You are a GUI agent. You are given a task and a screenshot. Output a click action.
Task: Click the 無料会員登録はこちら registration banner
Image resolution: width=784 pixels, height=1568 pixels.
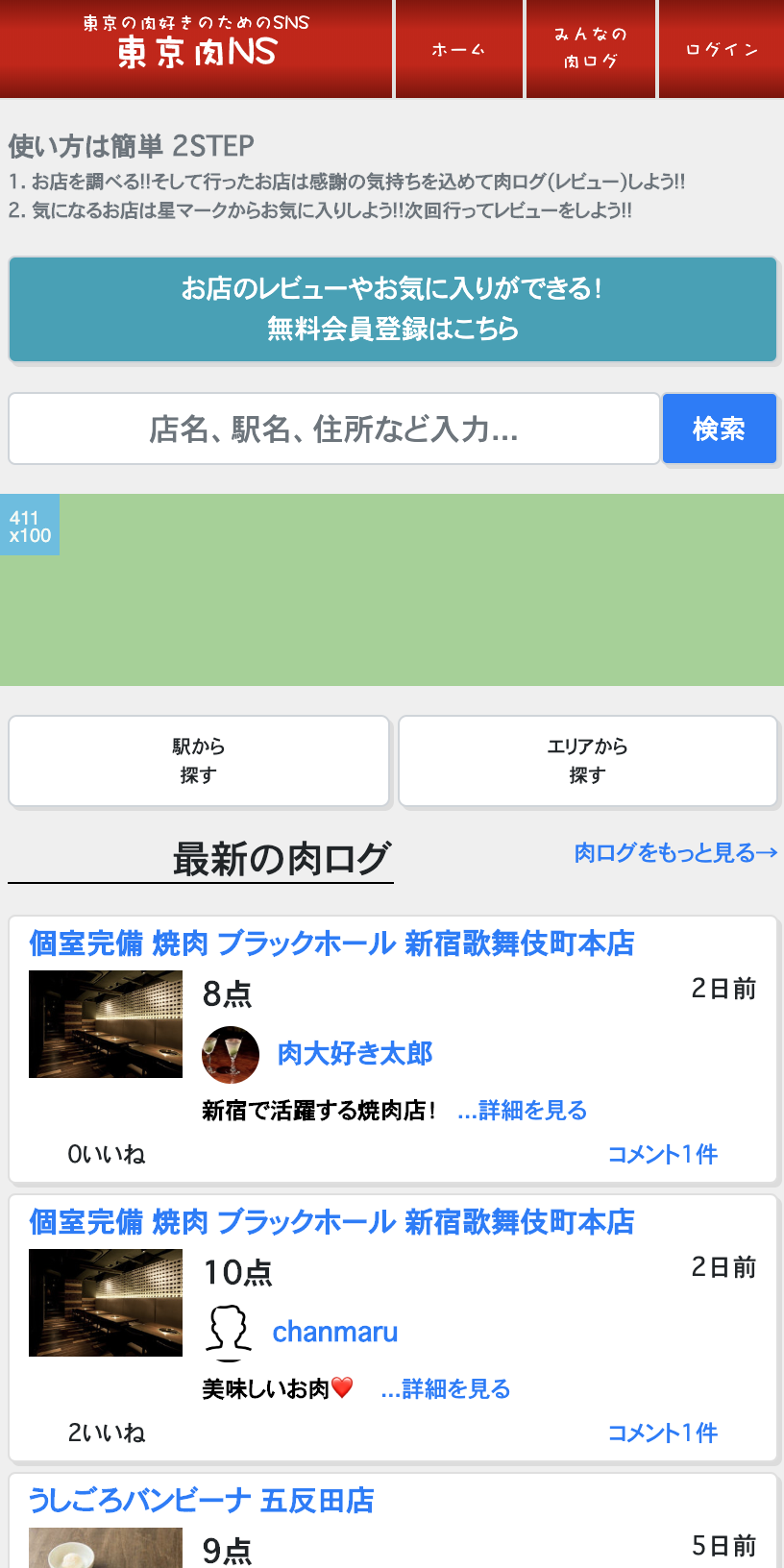coord(392,309)
